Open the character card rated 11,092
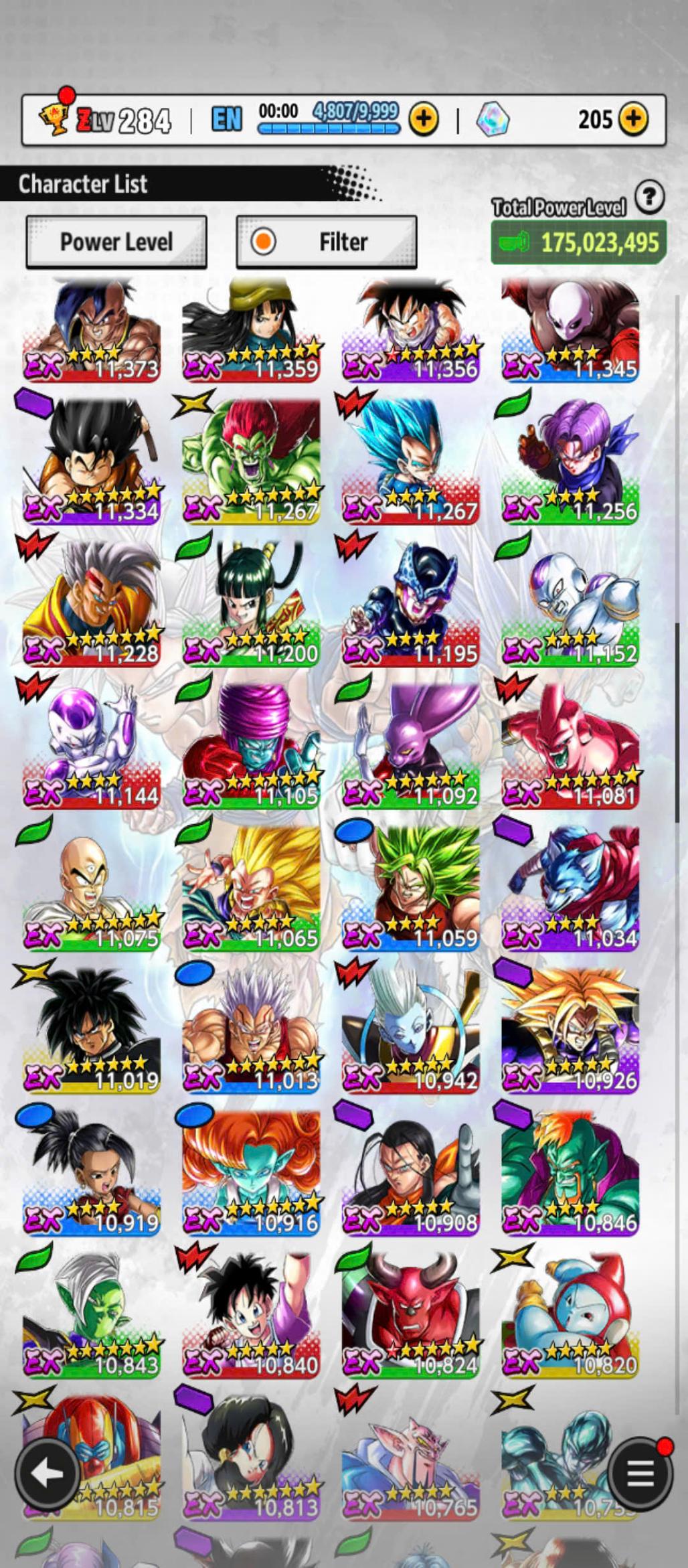This screenshot has height=1568, width=688. point(411,747)
